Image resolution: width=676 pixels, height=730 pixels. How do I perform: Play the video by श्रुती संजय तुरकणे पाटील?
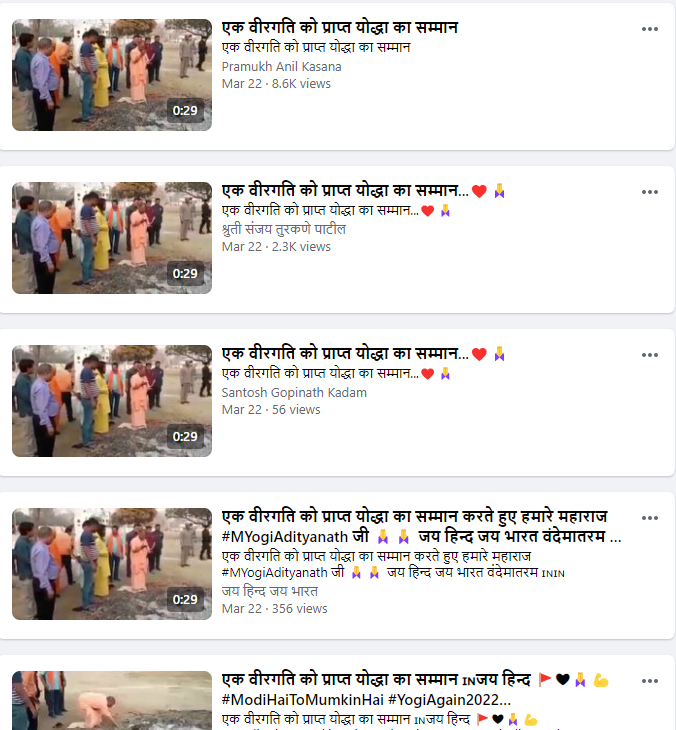(x=112, y=238)
